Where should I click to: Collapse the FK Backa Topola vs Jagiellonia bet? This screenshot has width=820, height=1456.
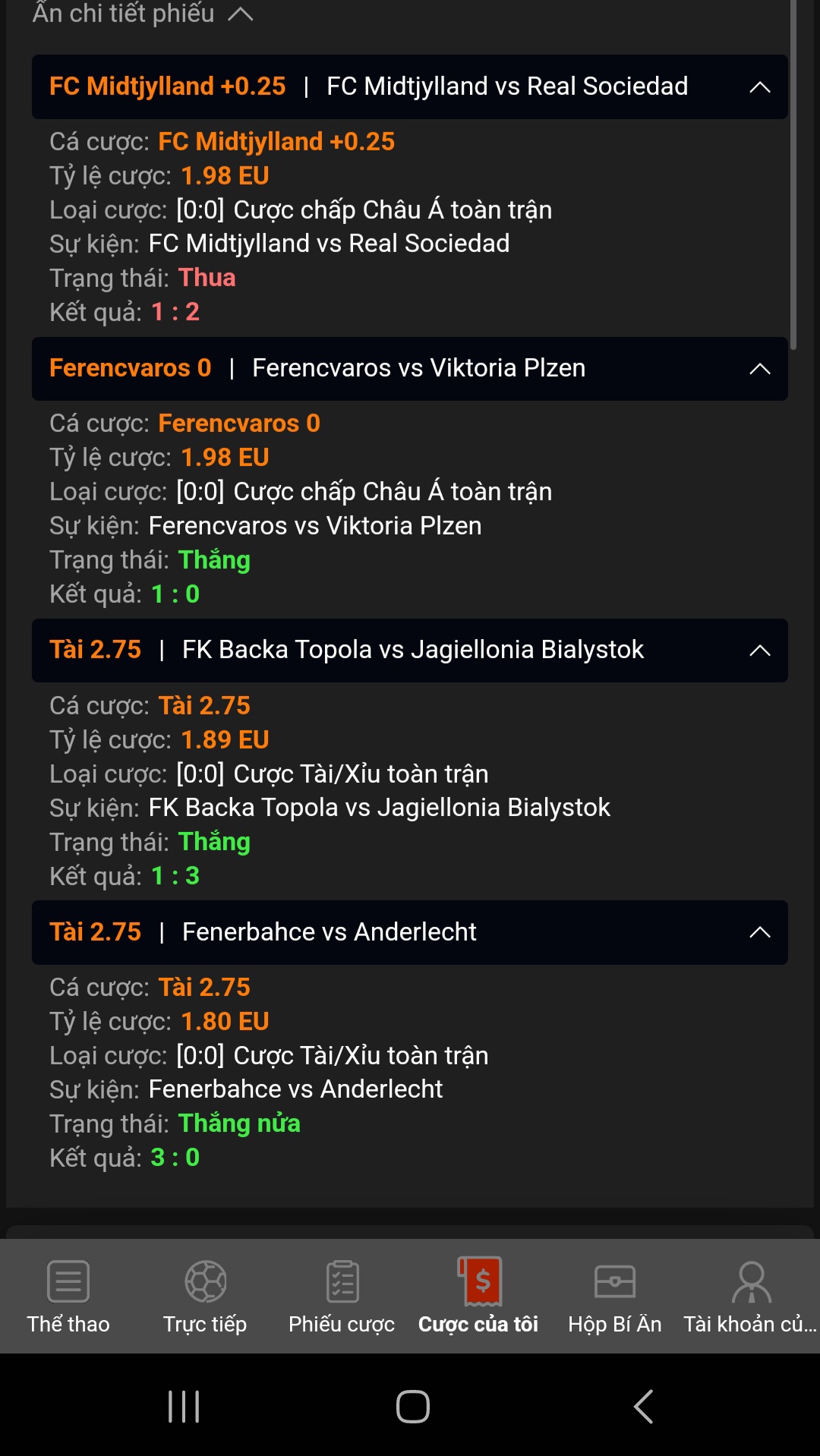759,651
